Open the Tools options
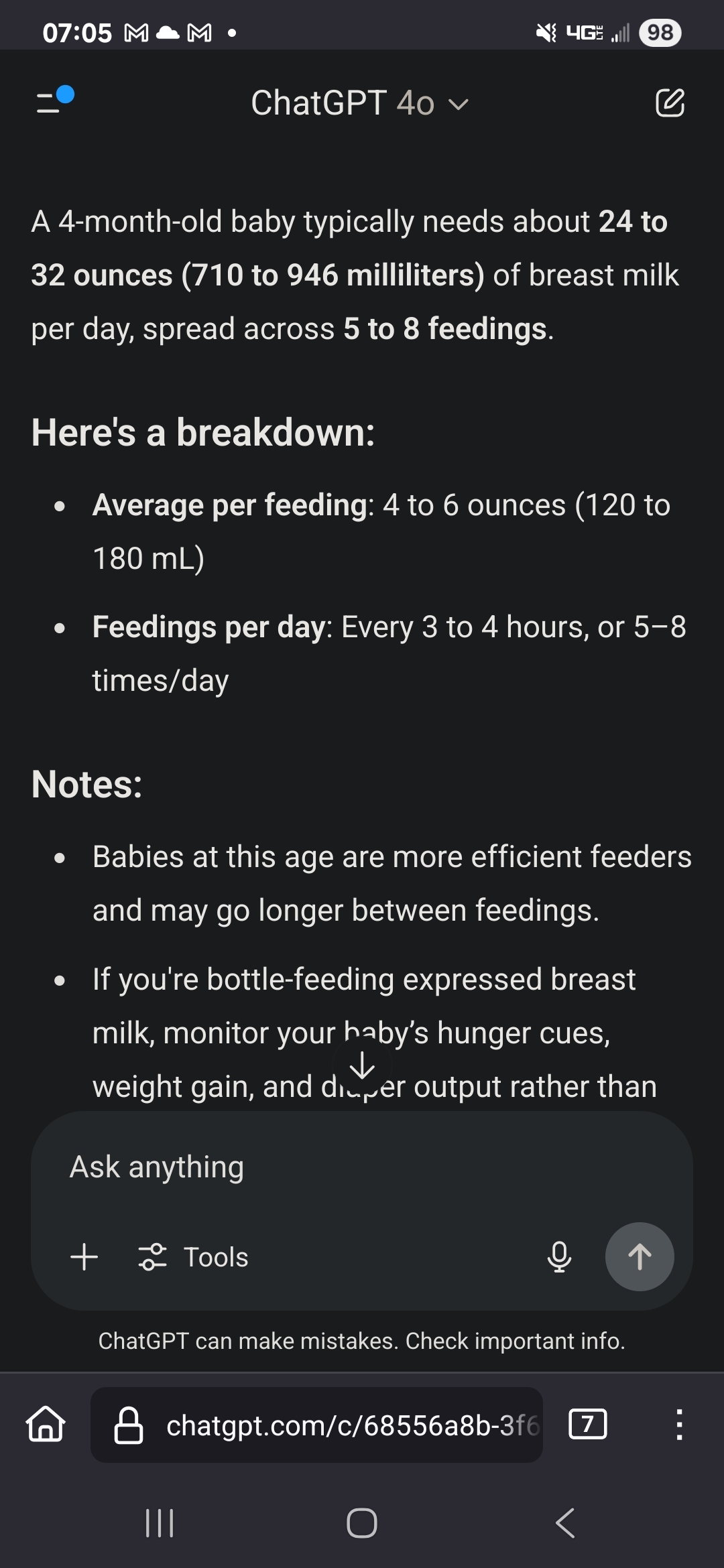The width and height of the screenshot is (724, 1568). [x=193, y=1257]
